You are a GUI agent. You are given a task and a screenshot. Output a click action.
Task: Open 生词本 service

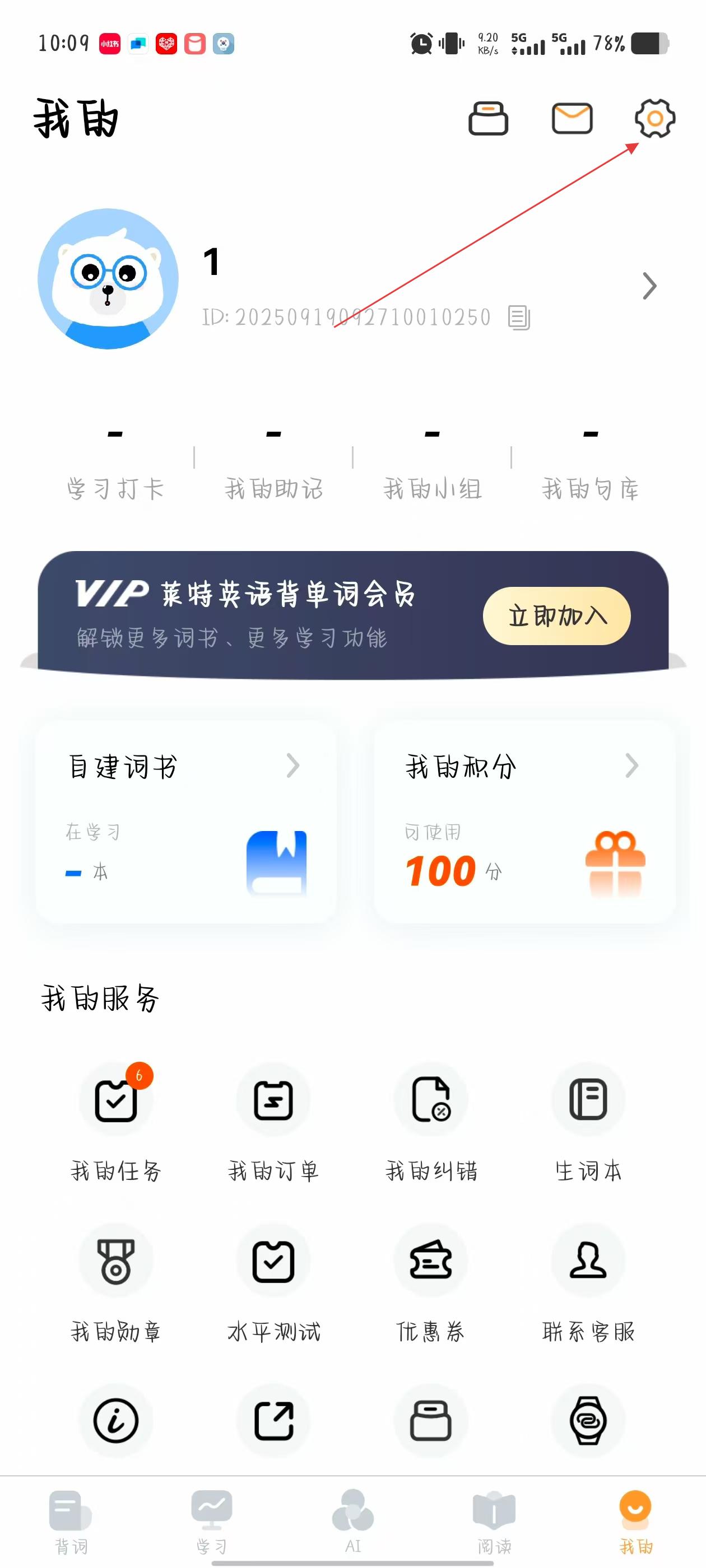588,1120
